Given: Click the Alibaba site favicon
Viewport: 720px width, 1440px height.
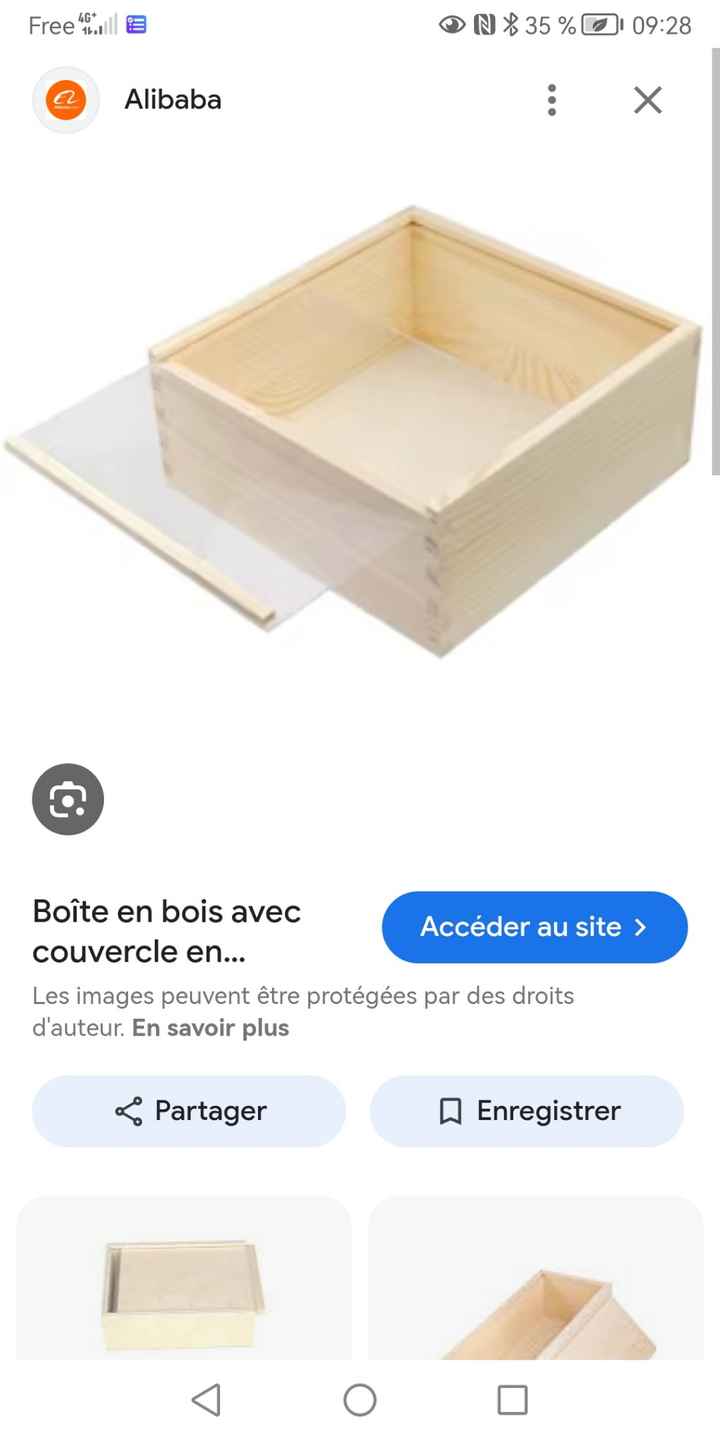Looking at the screenshot, I should point(66,100).
